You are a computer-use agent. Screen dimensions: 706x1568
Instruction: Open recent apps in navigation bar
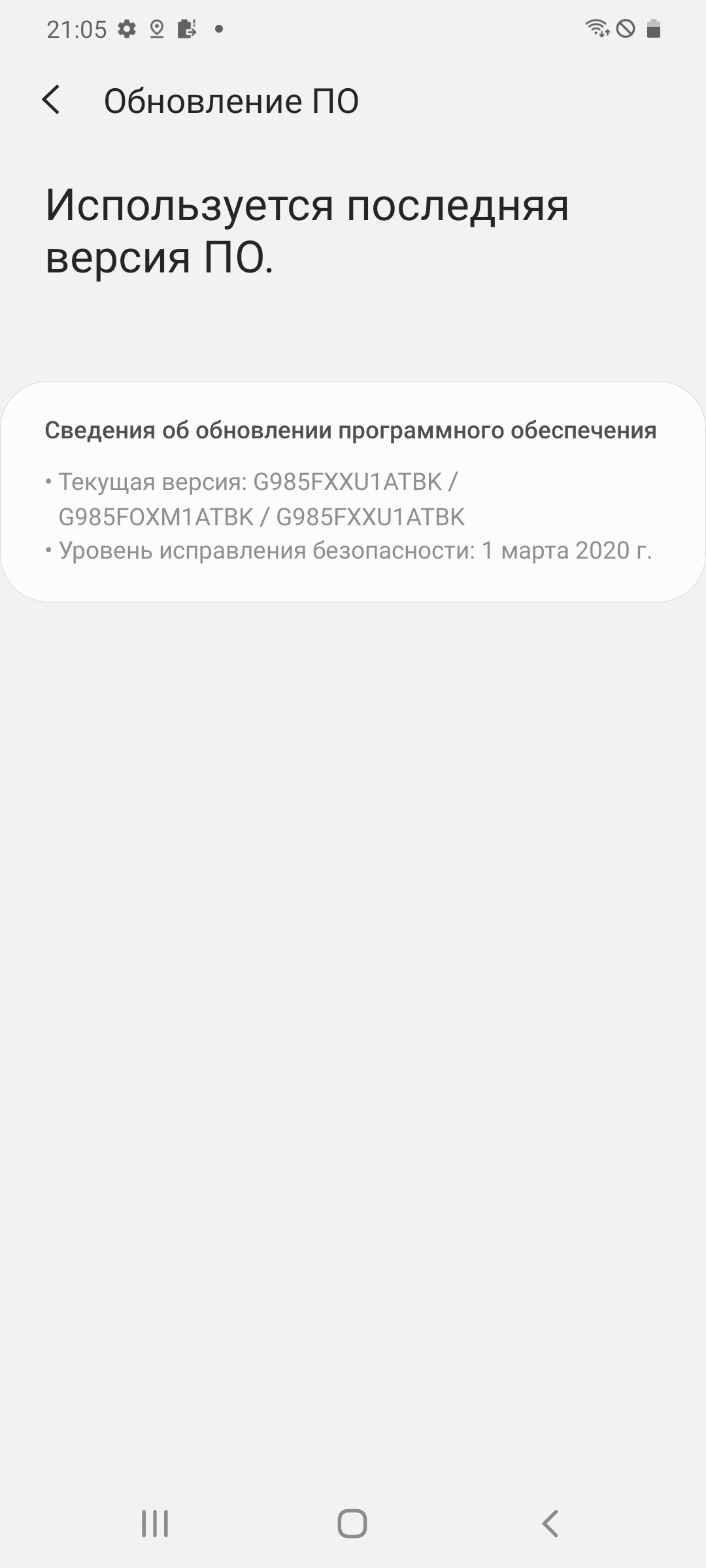pyautogui.click(x=155, y=1524)
